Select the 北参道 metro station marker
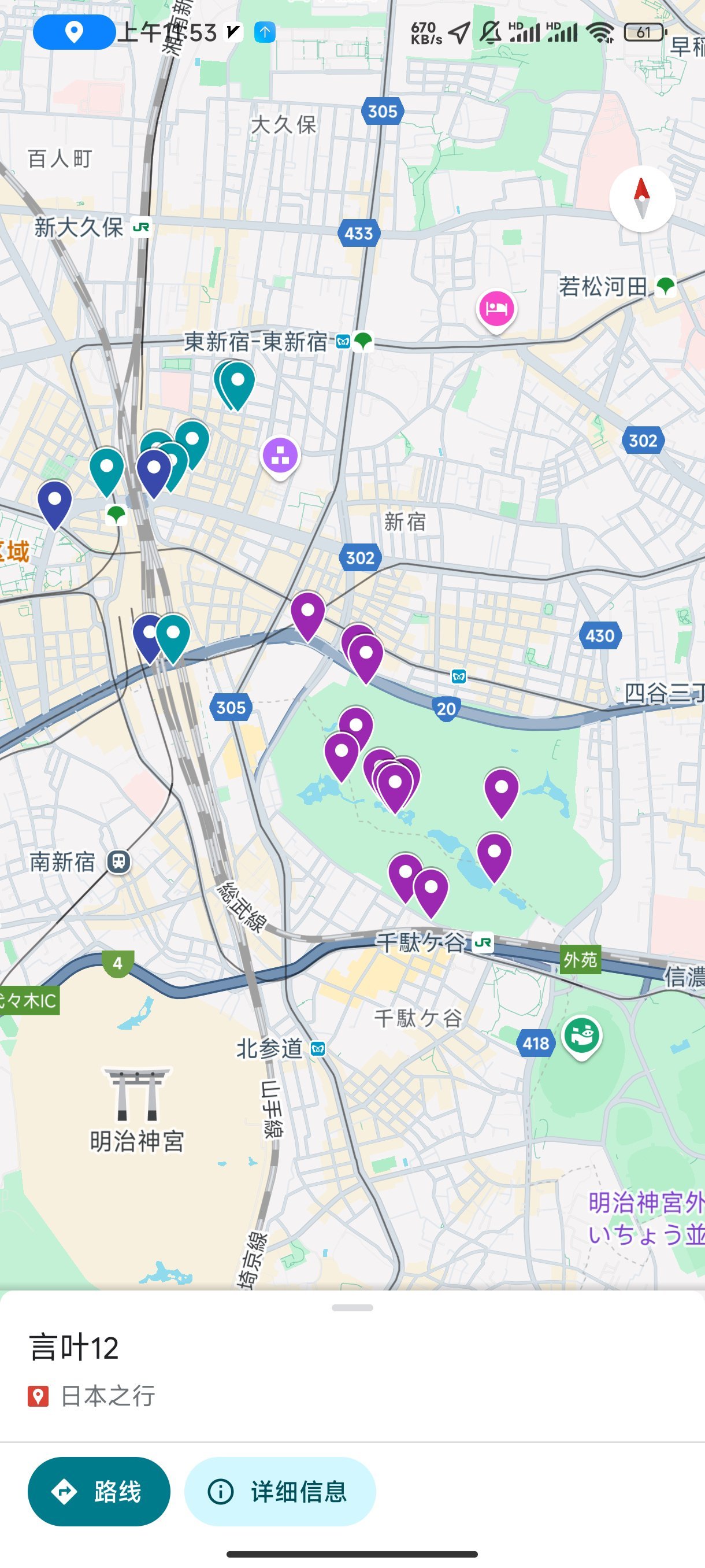 point(318,1048)
